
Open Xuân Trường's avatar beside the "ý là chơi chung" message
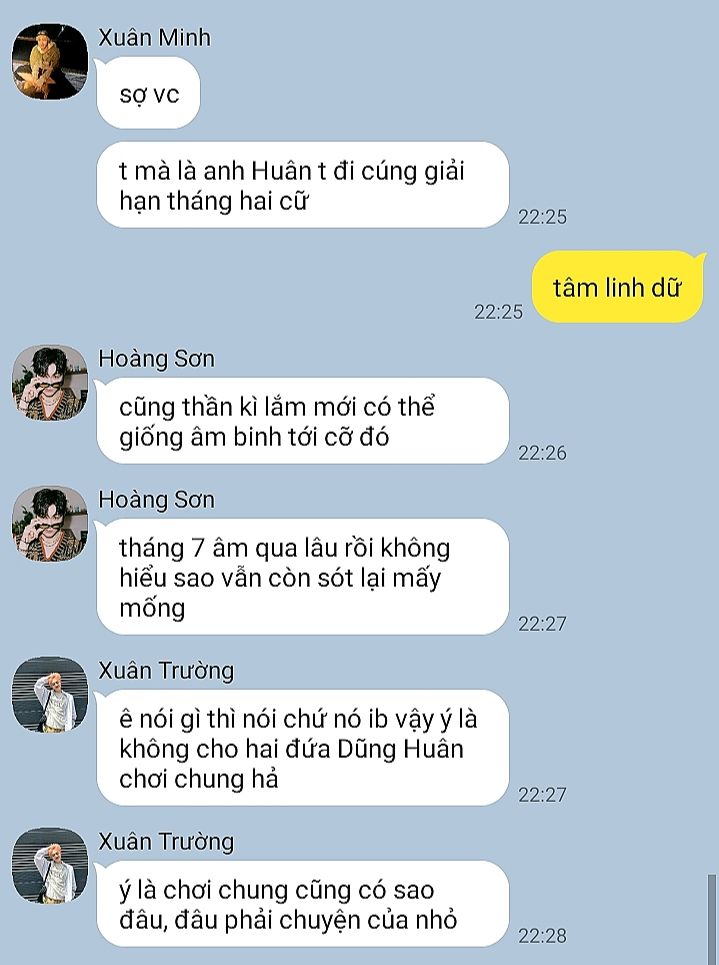point(50,866)
